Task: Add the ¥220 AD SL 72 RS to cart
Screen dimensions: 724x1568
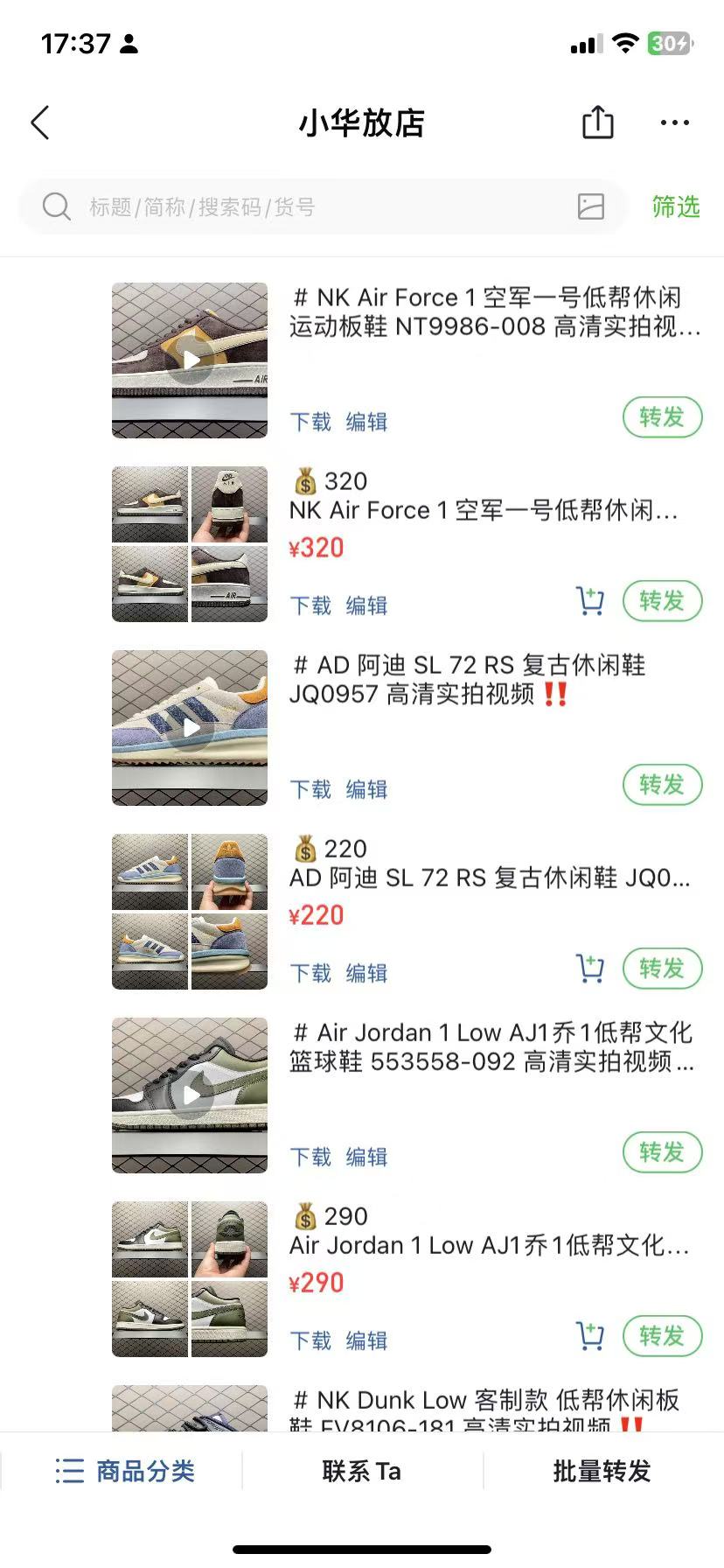Action: [x=590, y=969]
